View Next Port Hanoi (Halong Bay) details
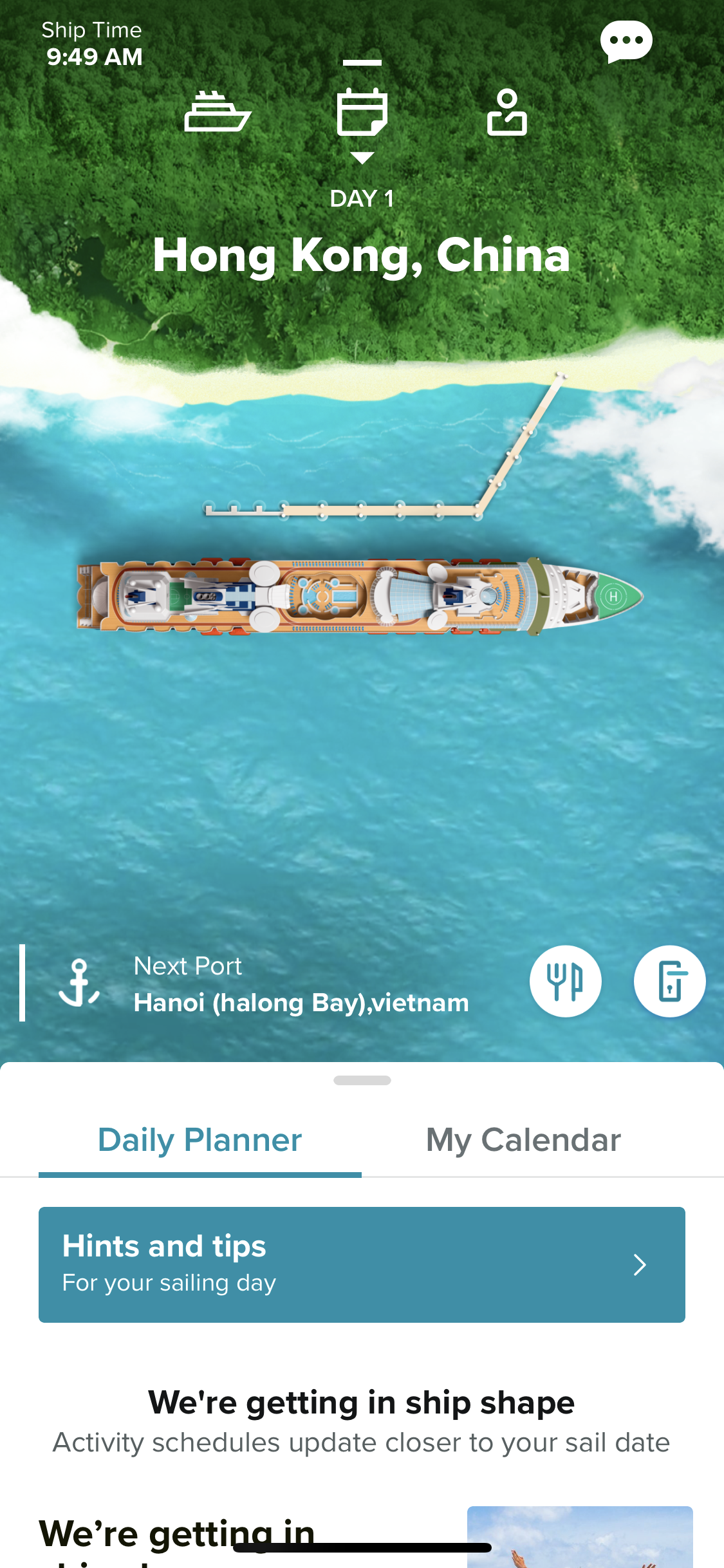 (301, 985)
